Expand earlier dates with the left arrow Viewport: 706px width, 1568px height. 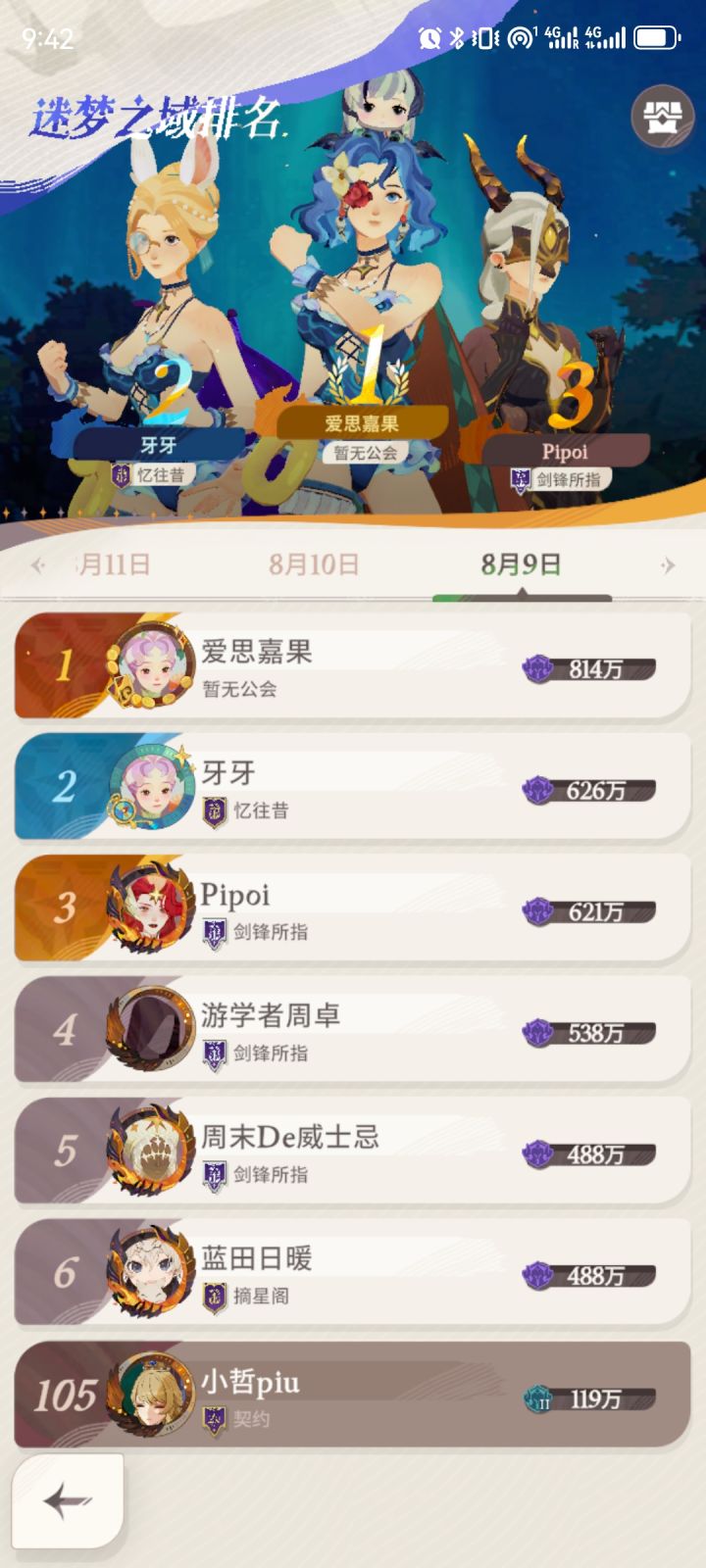pyautogui.click(x=37, y=564)
